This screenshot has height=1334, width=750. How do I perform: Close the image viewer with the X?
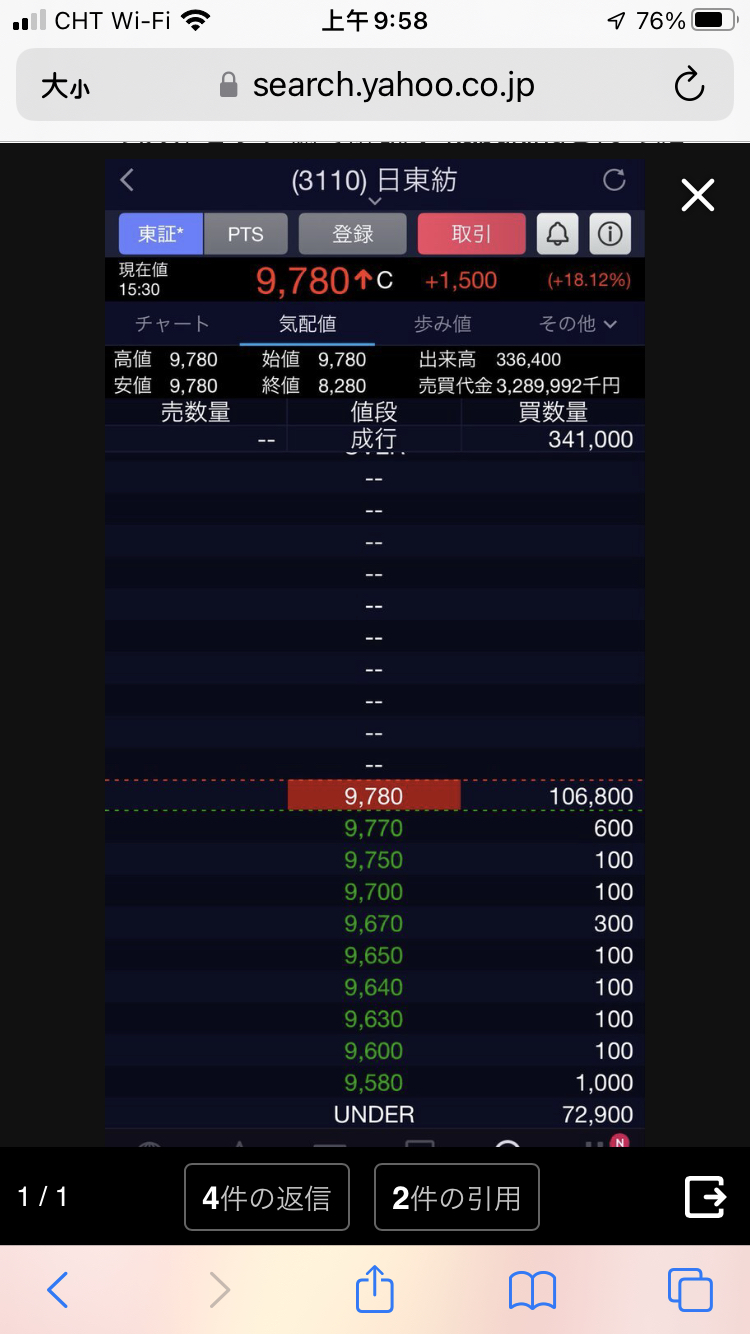tap(697, 195)
